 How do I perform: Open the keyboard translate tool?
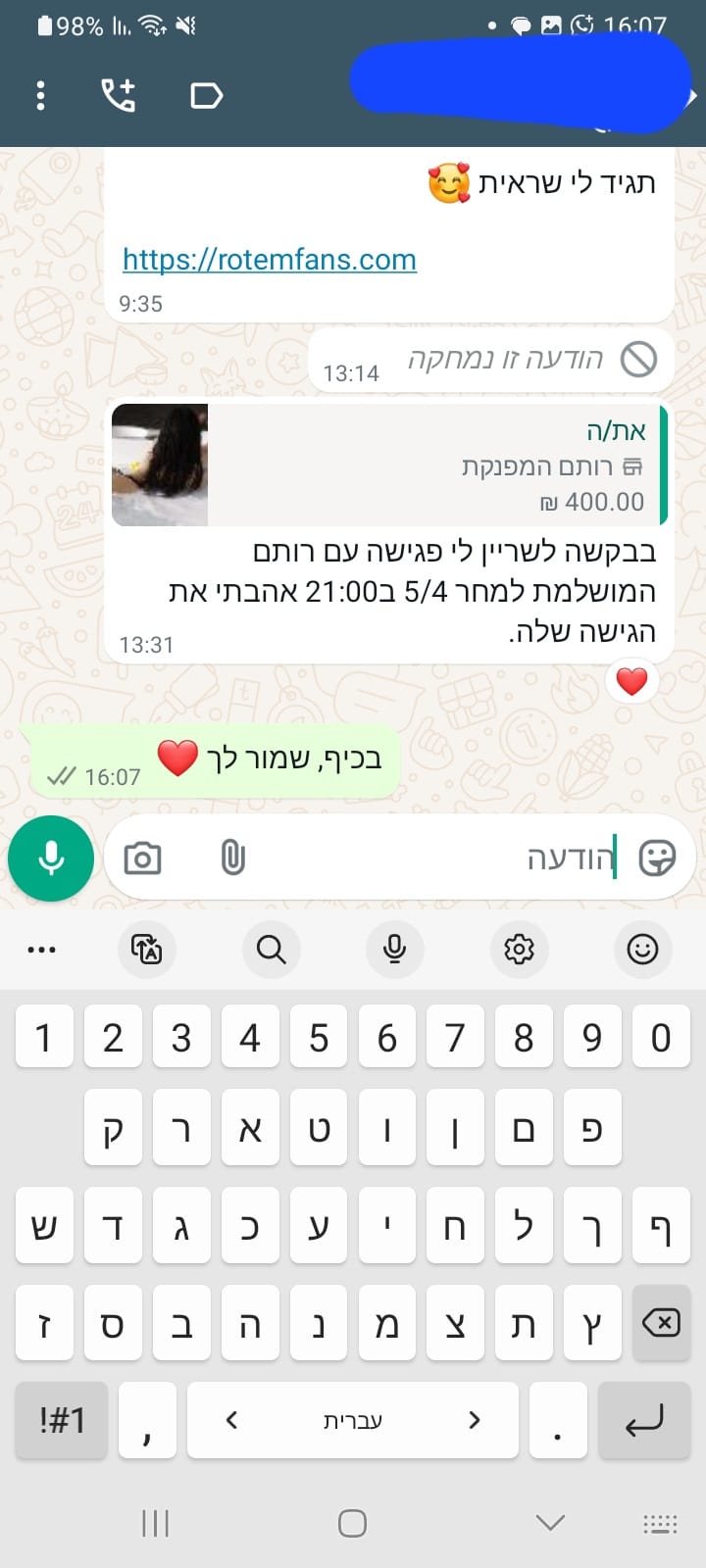tap(147, 949)
